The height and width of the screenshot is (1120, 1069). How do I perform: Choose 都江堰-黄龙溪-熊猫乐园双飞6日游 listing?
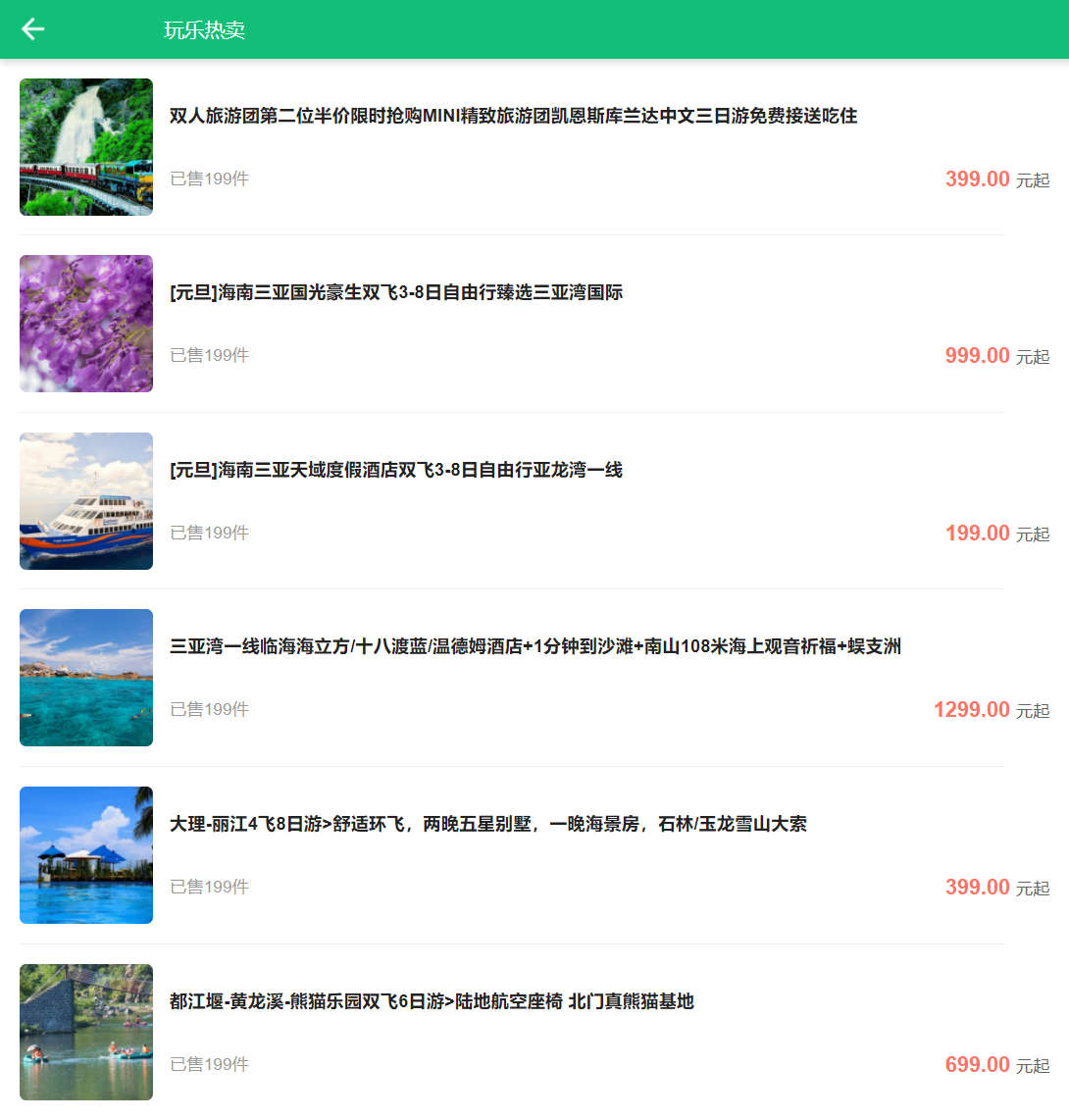(432, 1002)
